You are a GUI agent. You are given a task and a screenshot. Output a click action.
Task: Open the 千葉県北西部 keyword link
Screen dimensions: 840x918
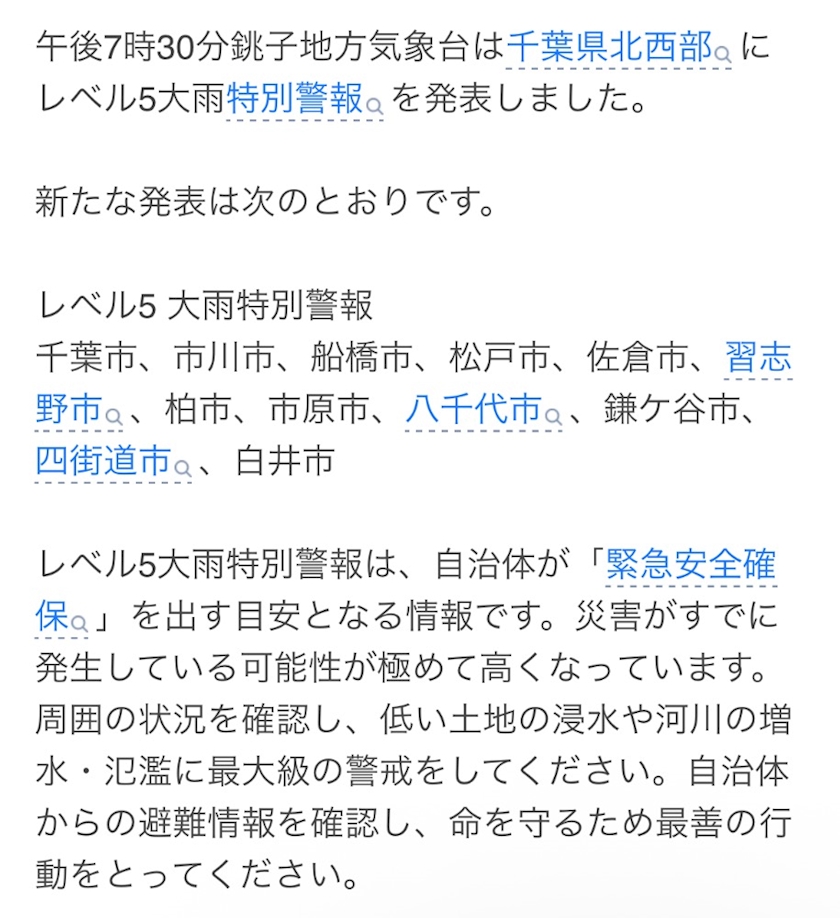(x=619, y=47)
